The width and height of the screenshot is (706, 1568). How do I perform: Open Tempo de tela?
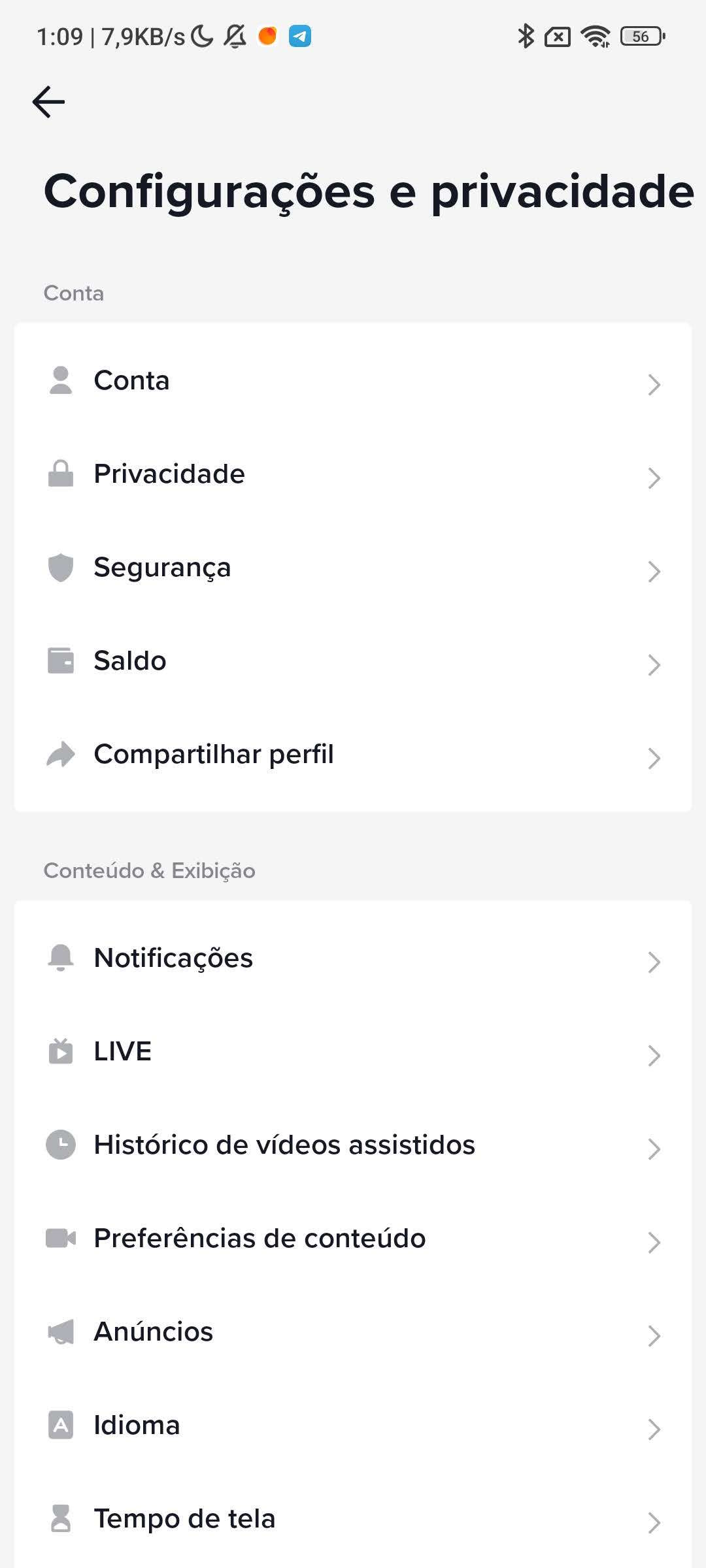pyautogui.click(x=353, y=1519)
